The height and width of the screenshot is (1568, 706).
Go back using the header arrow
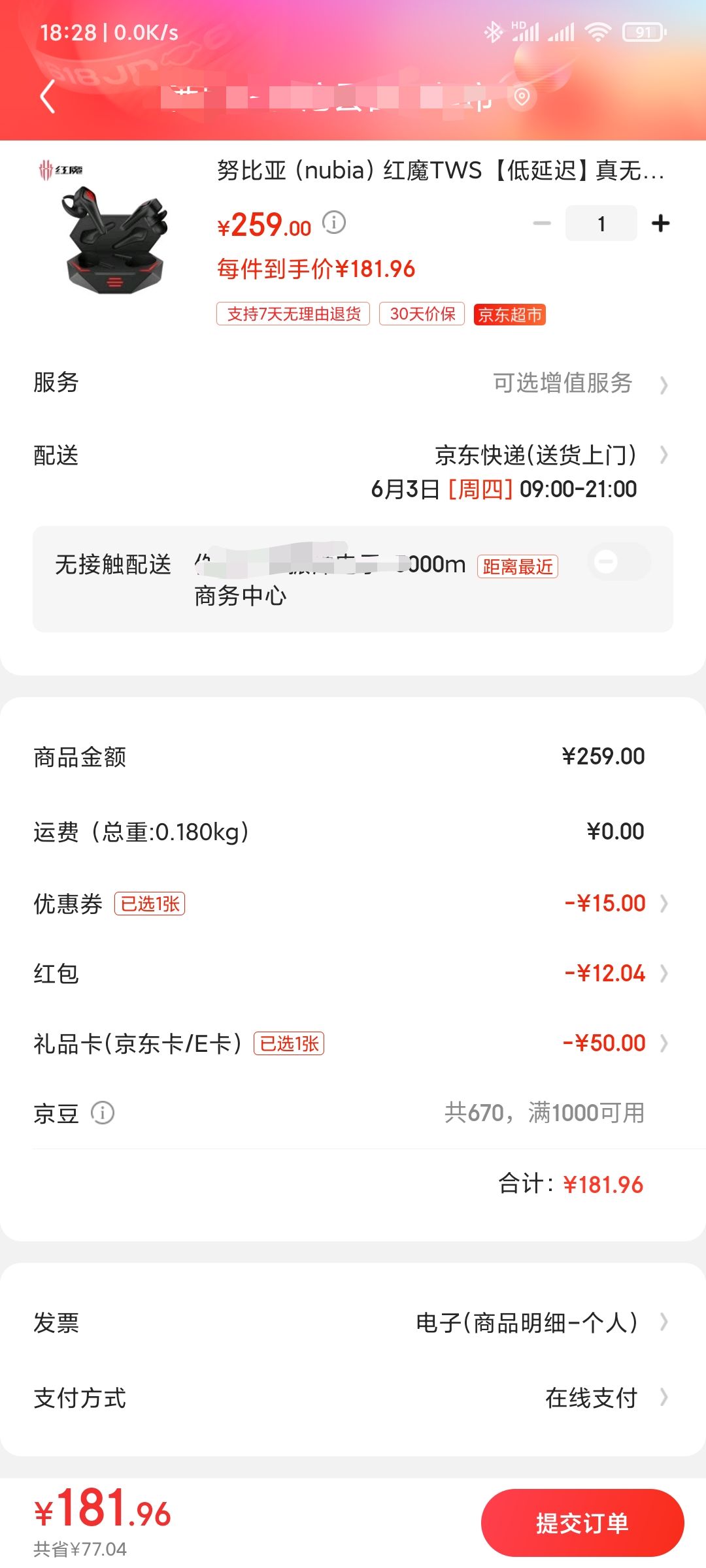(48, 97)
